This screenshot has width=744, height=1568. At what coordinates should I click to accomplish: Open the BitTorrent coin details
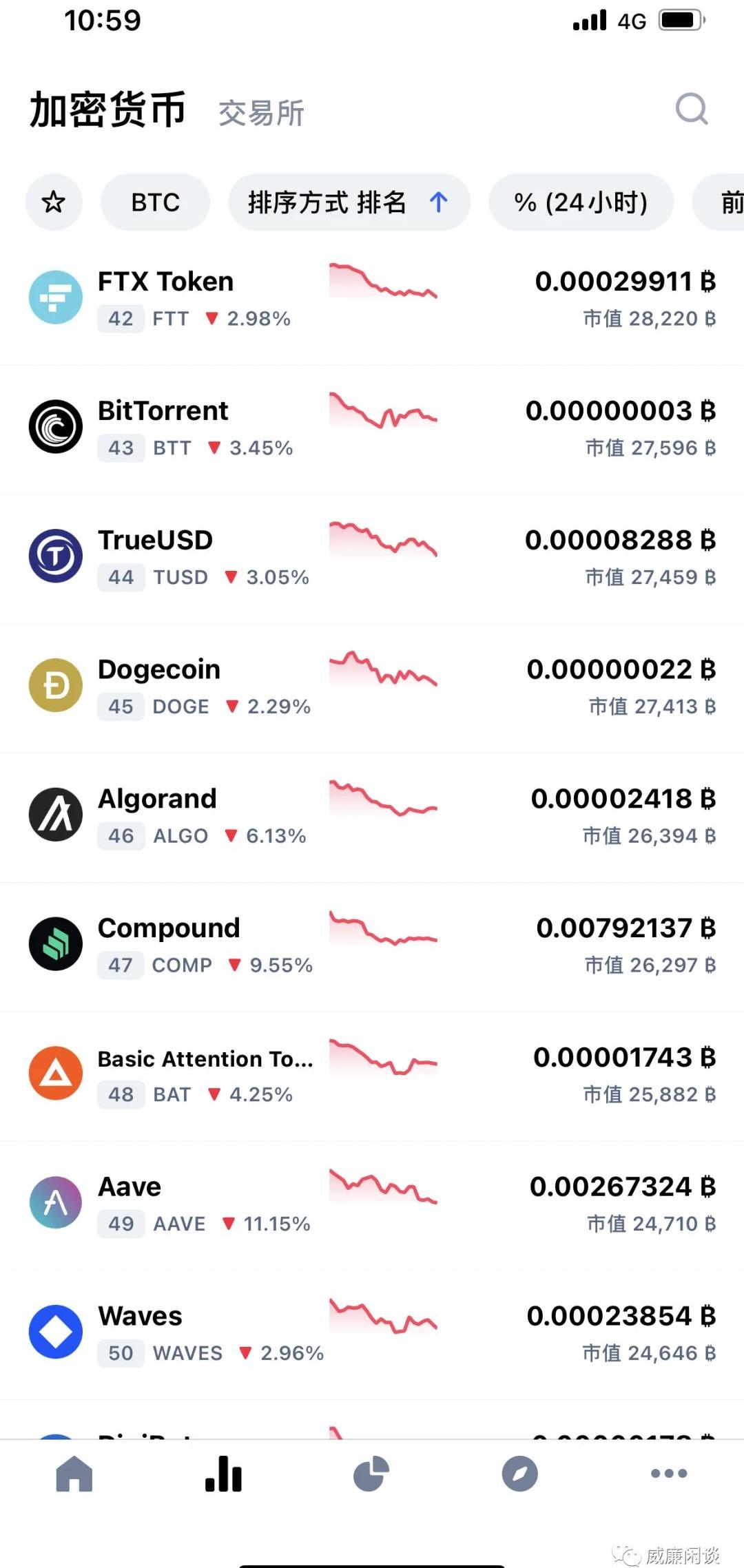tap(372, 430)
